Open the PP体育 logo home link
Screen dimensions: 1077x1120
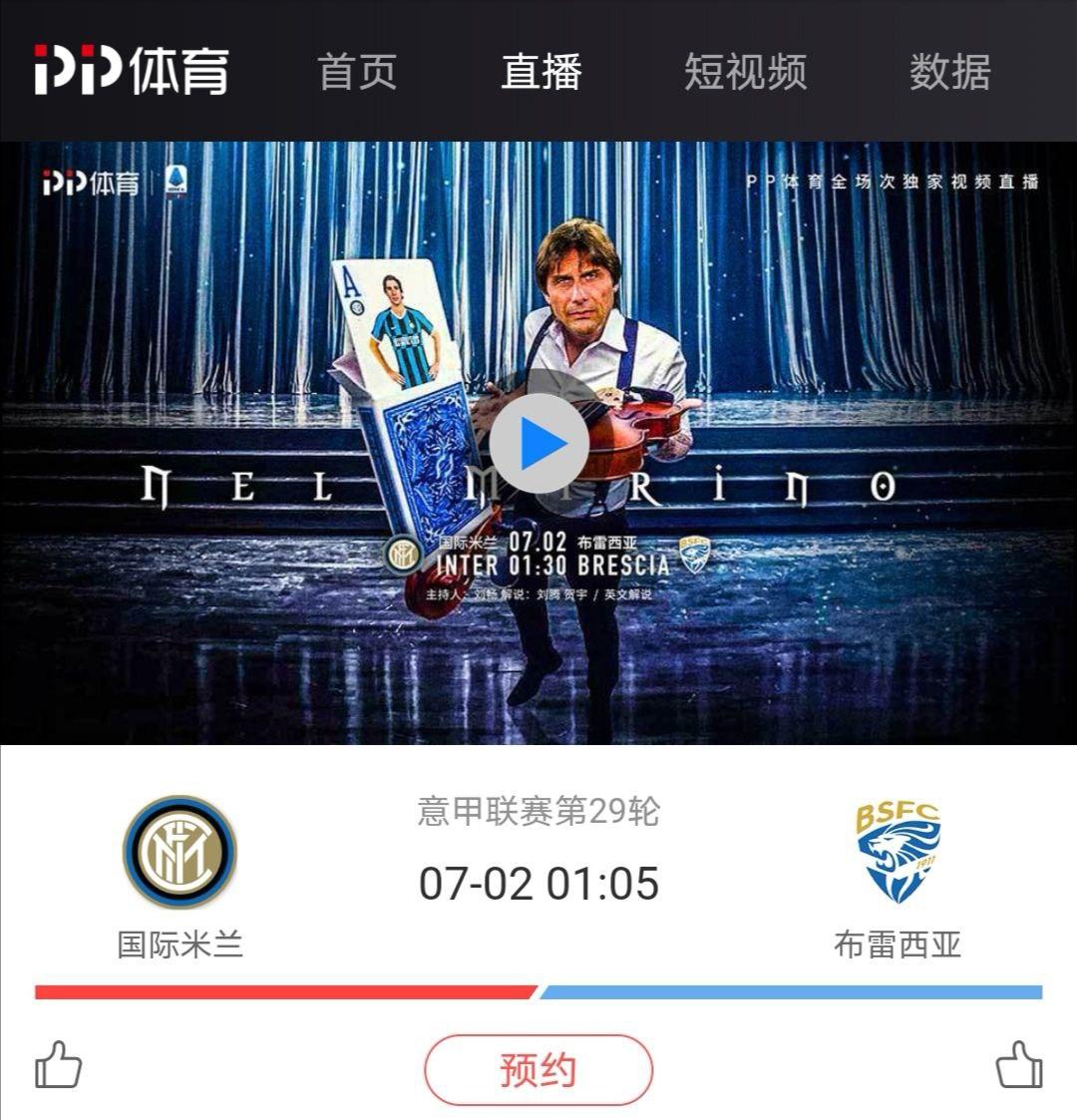[x=132, y=70]
